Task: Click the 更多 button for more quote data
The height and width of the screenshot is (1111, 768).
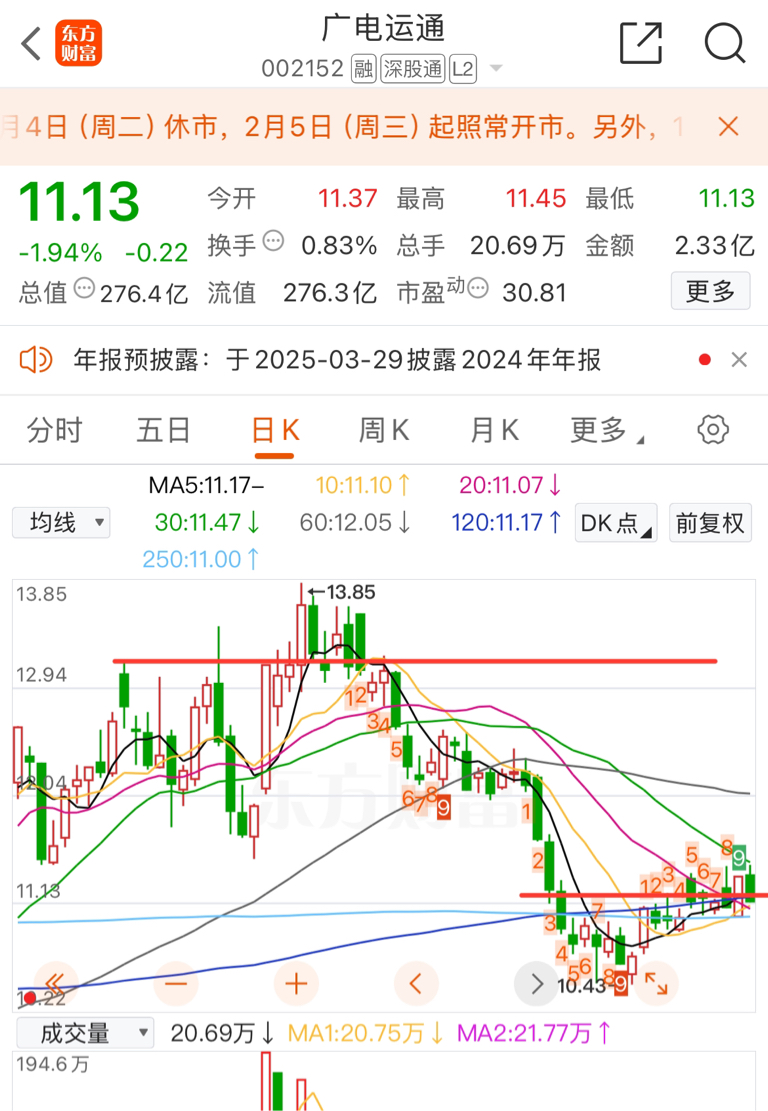Action: tap(710, 290)
